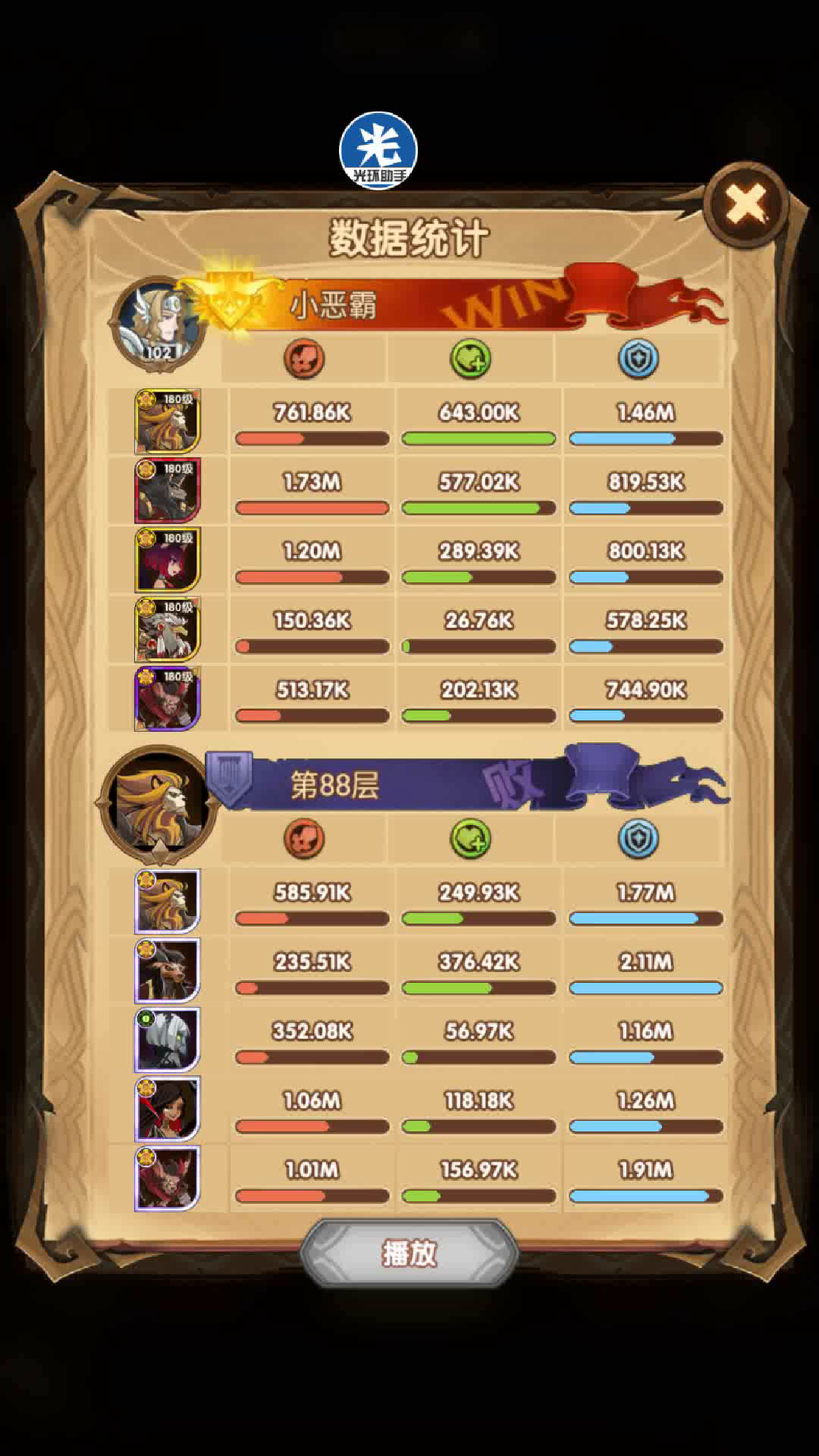Close the 数据统计 statistics panel

point(746,205)
